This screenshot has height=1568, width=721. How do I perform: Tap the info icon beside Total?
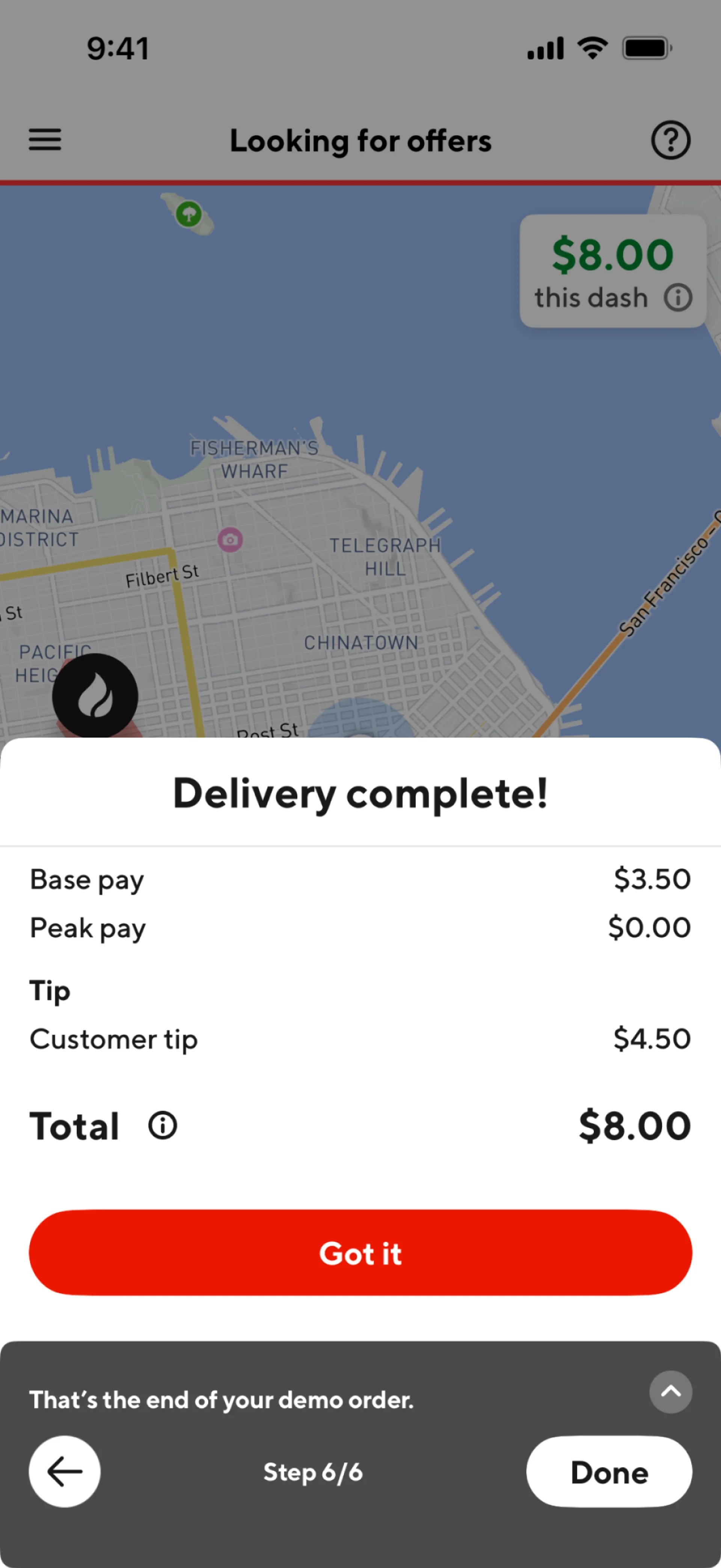coord(163,1125)
